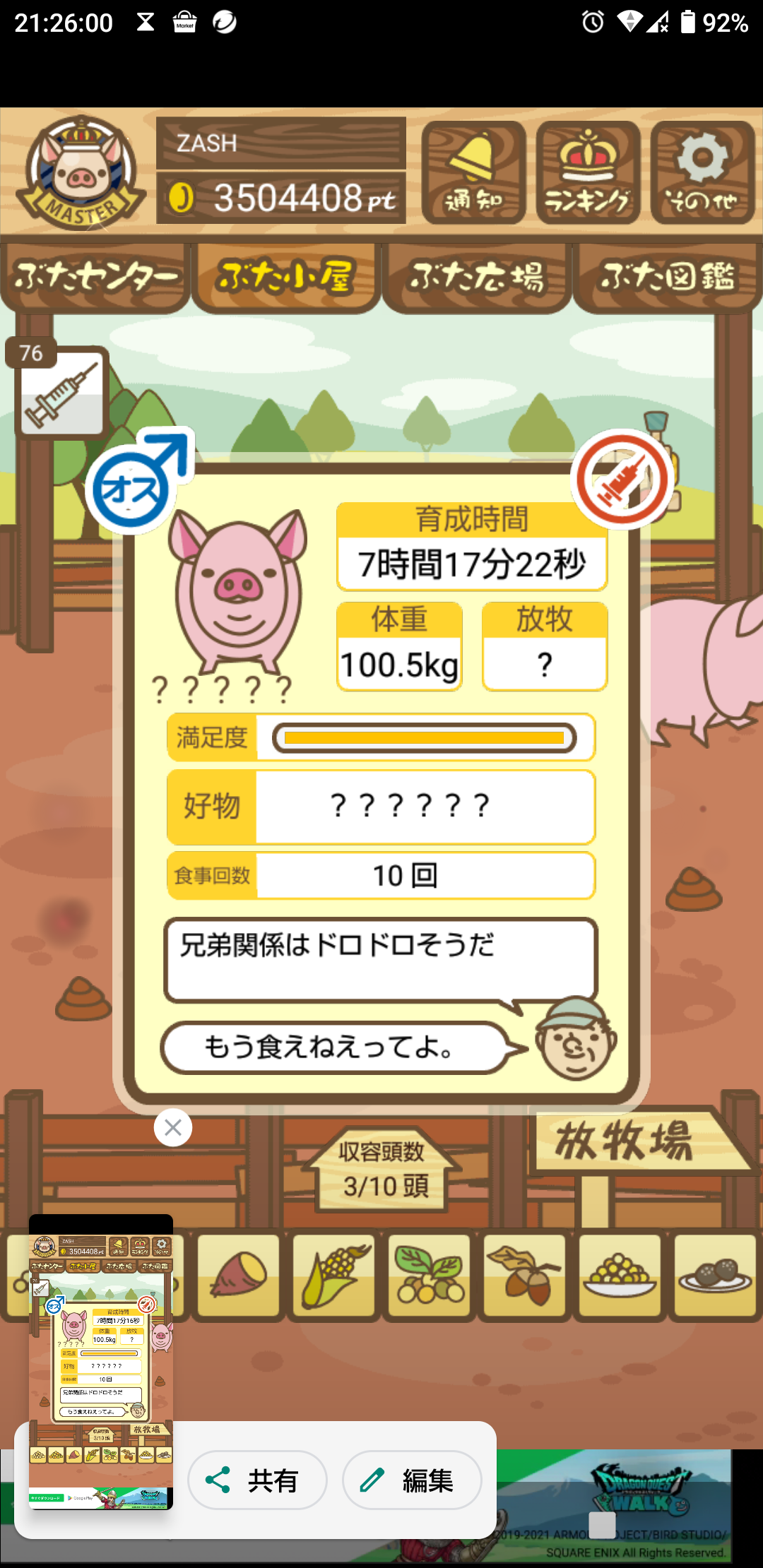Open the screenshot preview thumbnail
The width and height of the screenshot is (763, 1568).
pos(101,1362)
